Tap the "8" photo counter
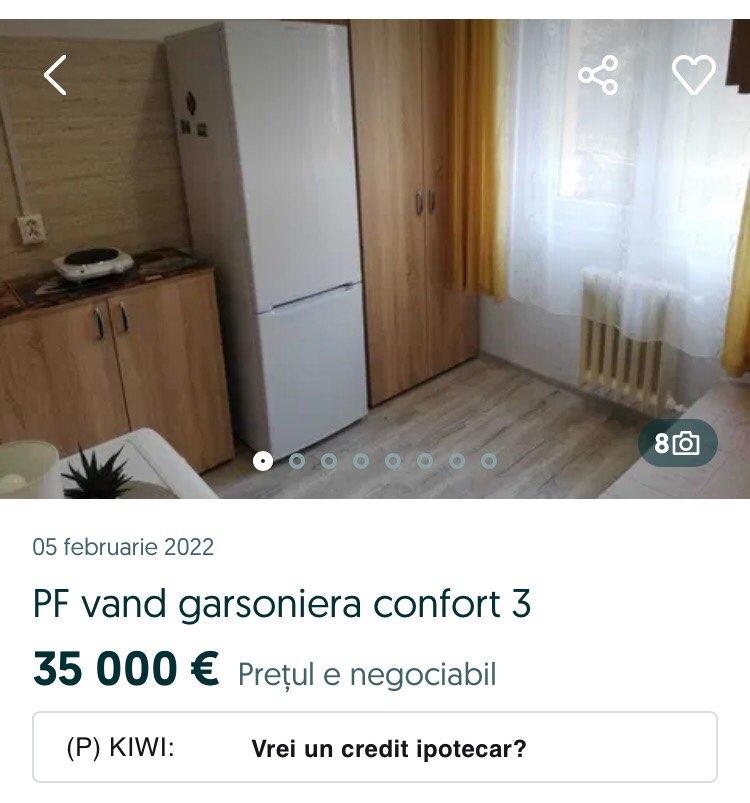 click(x=660, y=442)
